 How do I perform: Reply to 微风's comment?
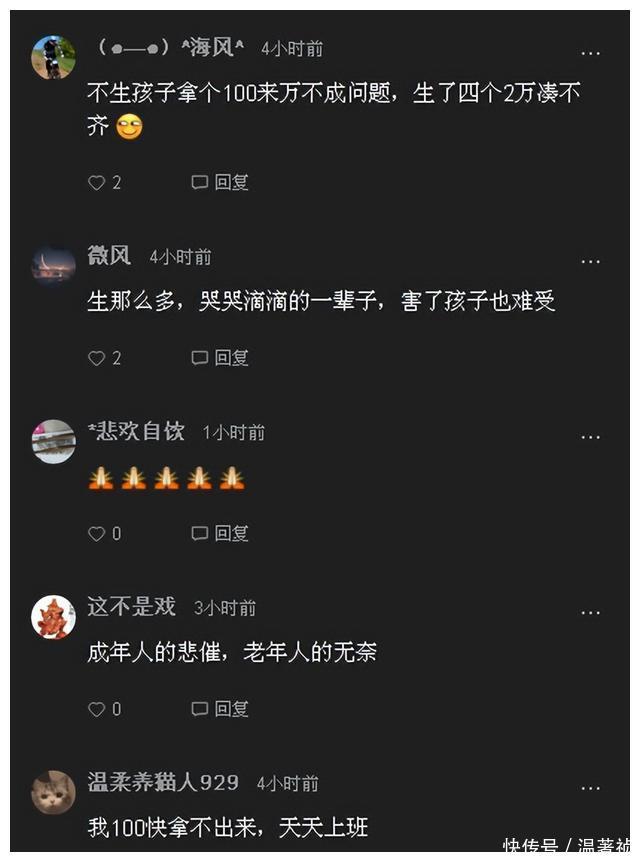(x=220, y=358)
